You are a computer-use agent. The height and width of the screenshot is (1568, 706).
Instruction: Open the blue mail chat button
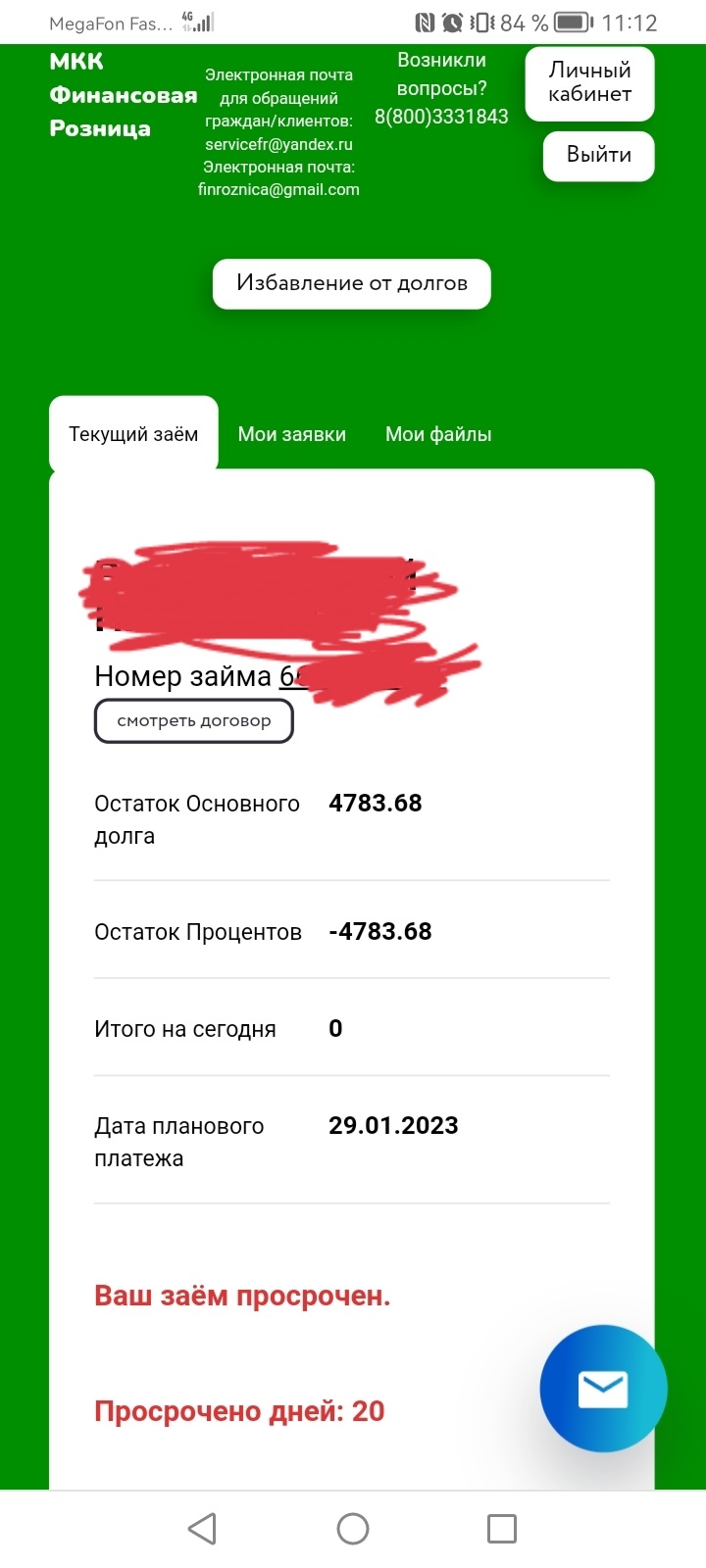pos(603,1389)
